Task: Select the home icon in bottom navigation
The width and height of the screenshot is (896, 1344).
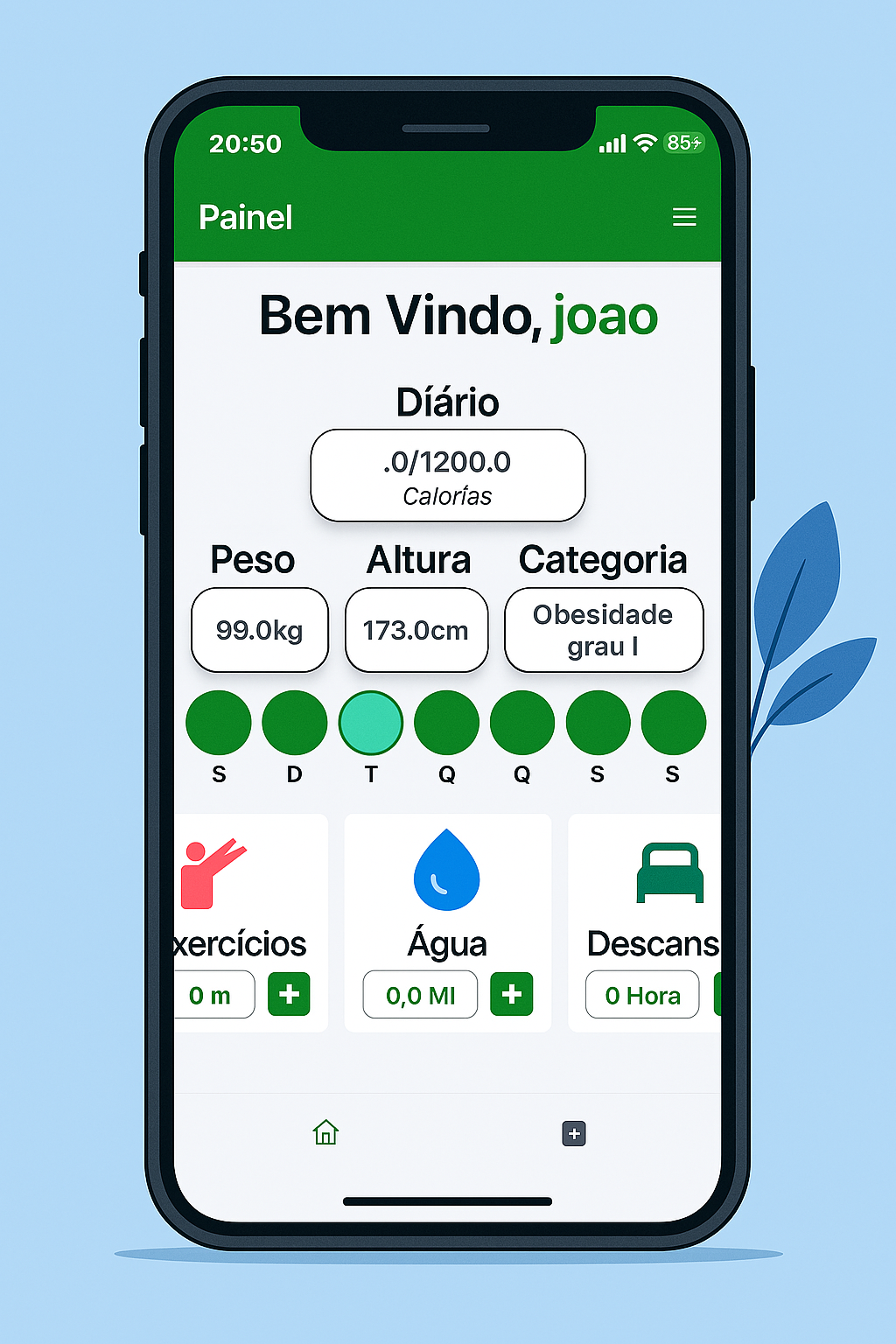Action: pyautogui.click(x=325, y=1132)
